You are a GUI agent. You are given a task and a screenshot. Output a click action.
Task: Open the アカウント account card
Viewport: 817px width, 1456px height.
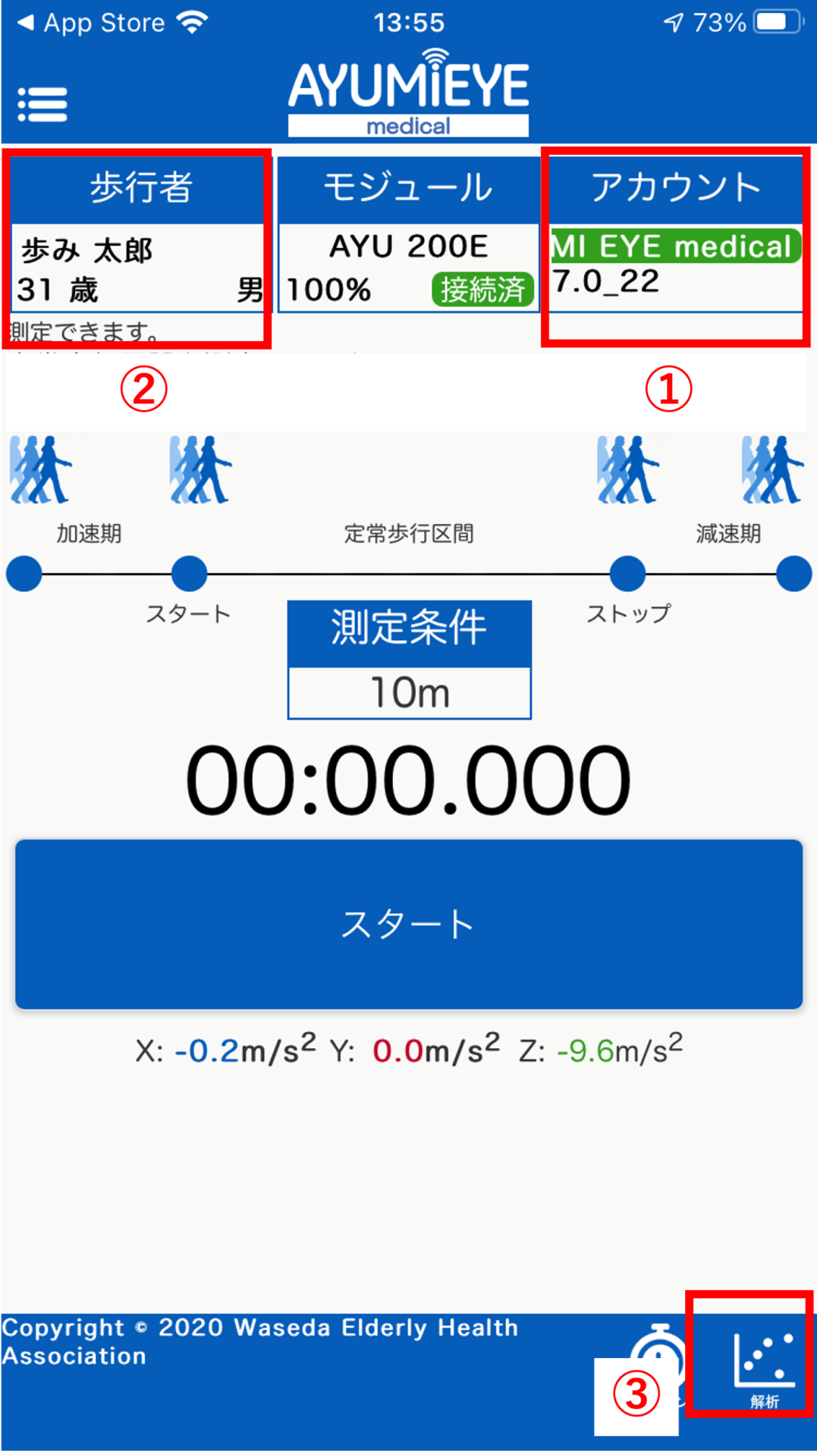point(675,235)
